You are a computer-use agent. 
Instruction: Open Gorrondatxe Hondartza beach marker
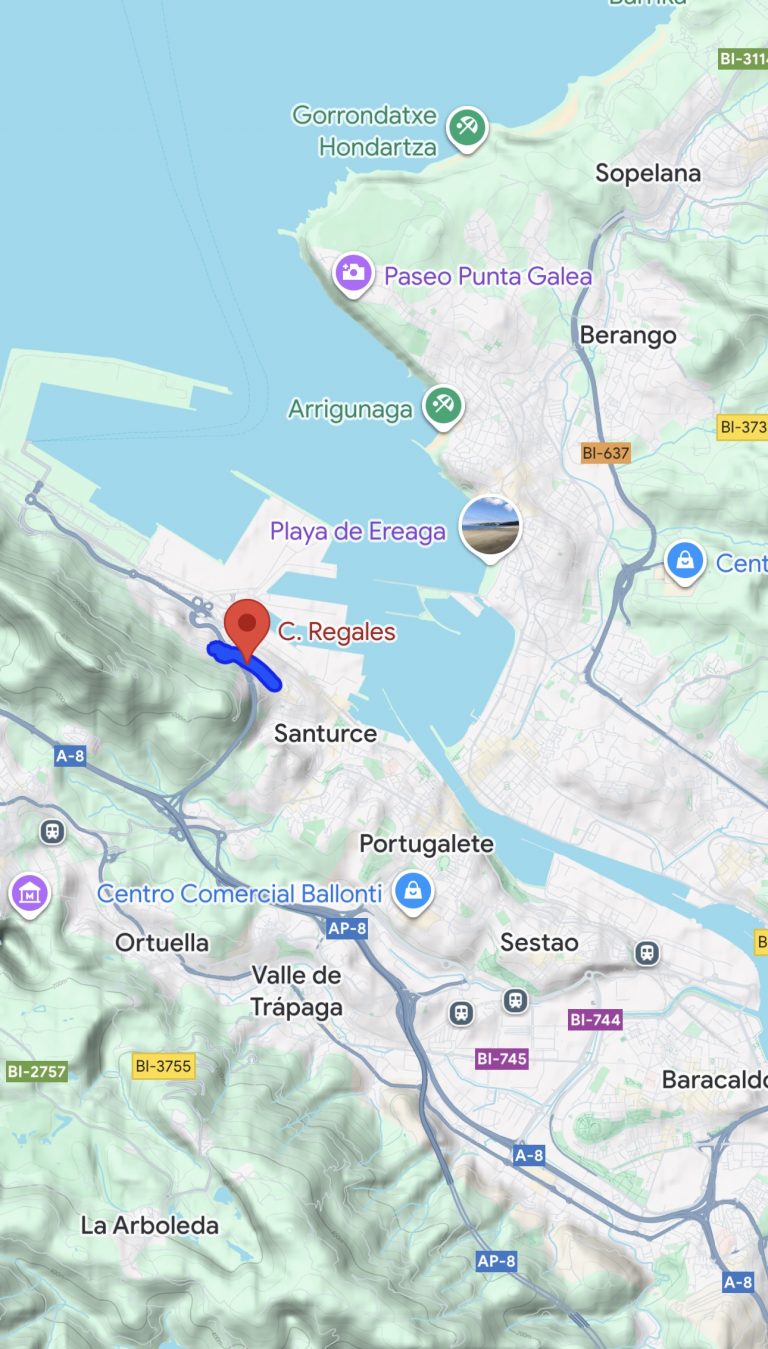pos(467,127)
